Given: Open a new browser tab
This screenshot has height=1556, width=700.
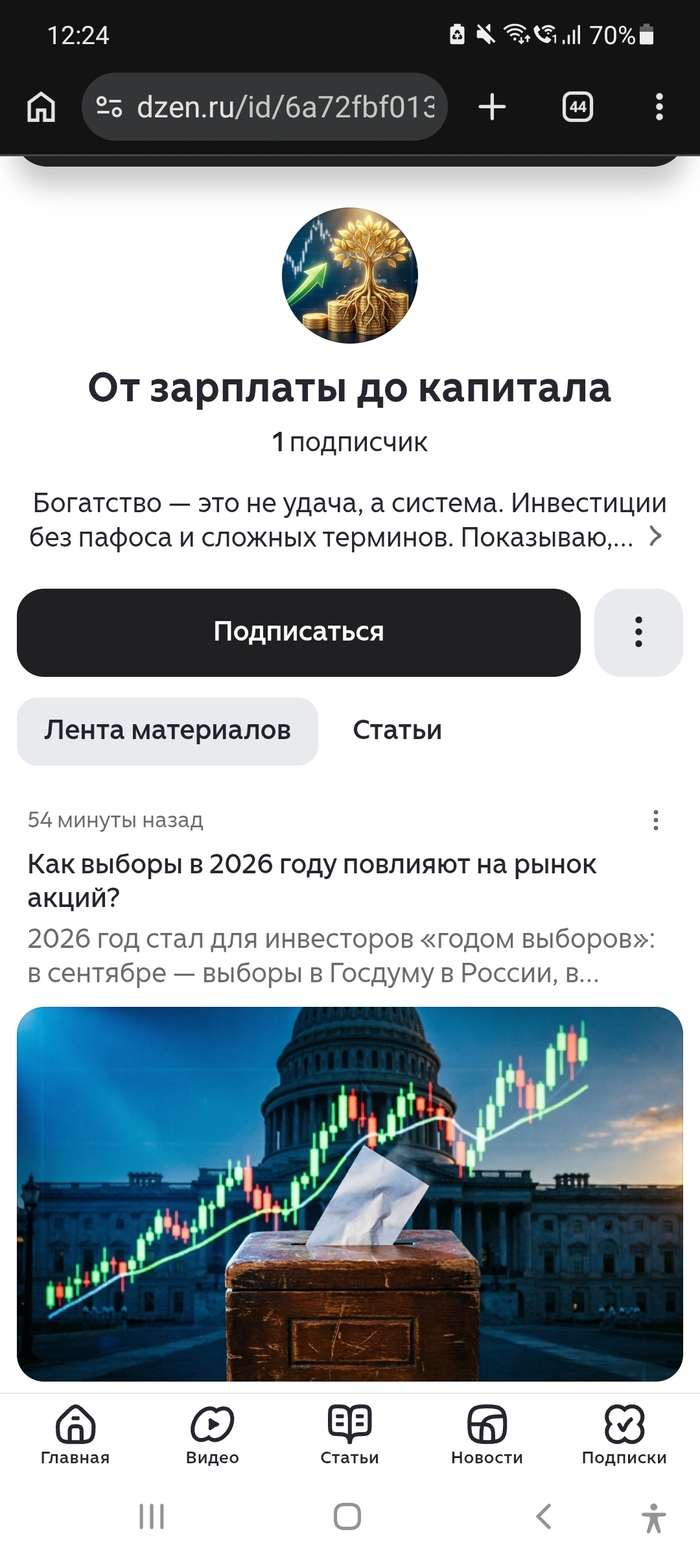Looking at the screenshot, I should [492, 107].
